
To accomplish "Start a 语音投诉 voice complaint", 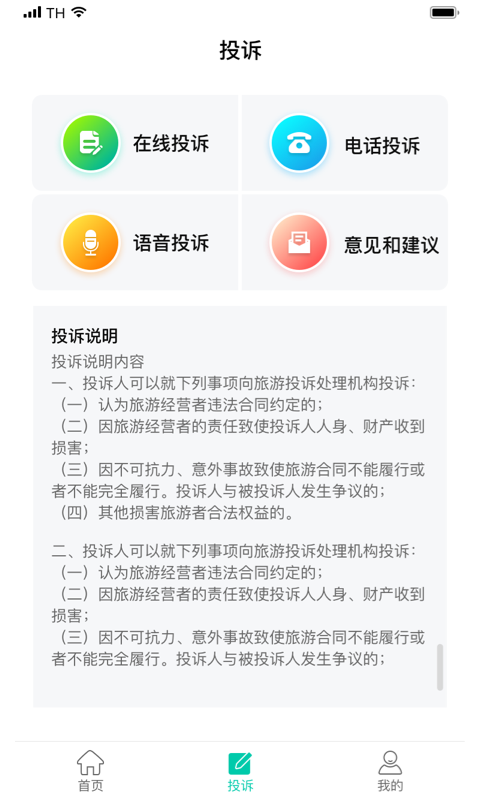I will [135, 242].
